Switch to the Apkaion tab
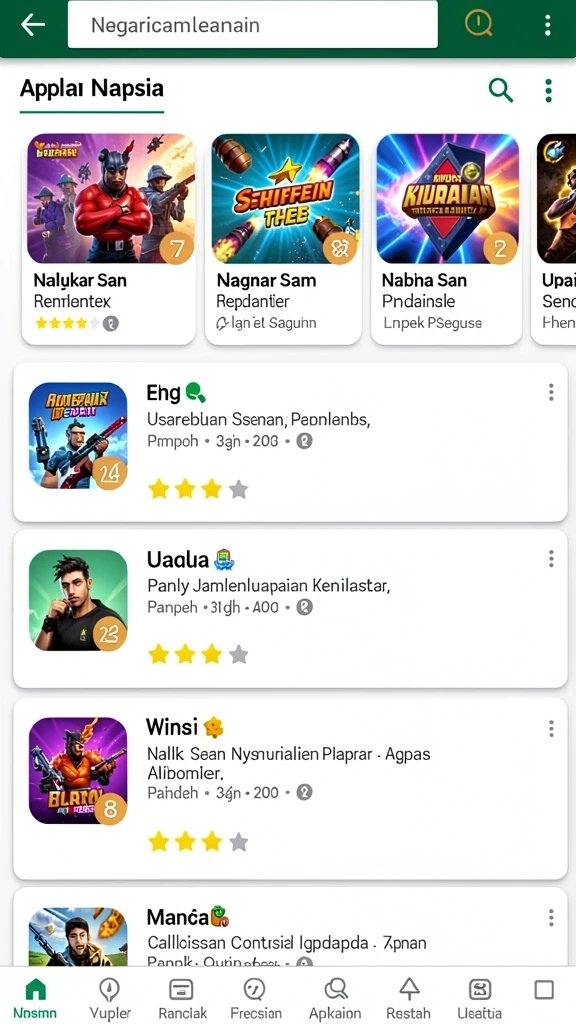 (334, 998)
